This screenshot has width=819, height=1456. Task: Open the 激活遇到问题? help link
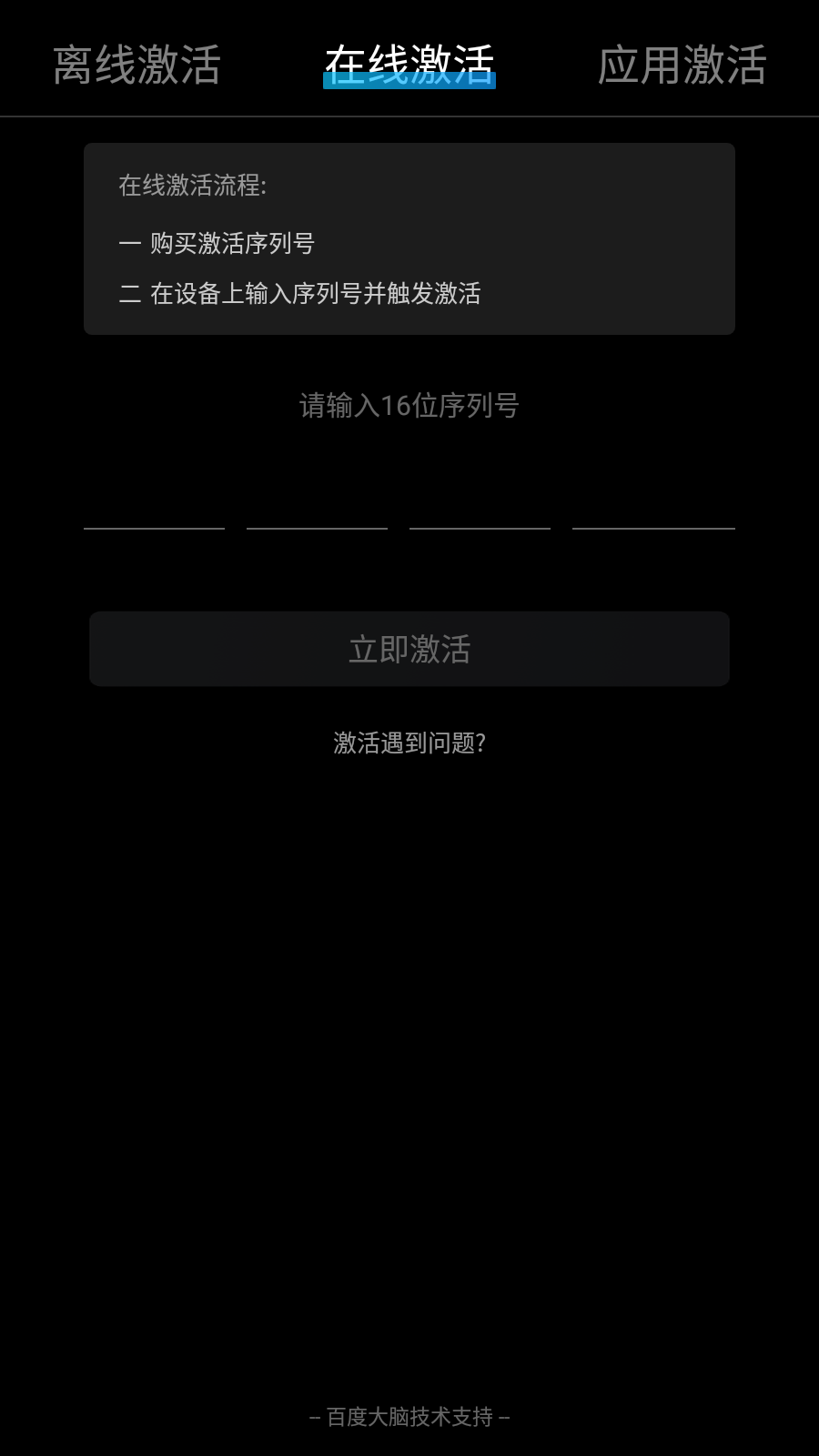[x=409, y=743]
